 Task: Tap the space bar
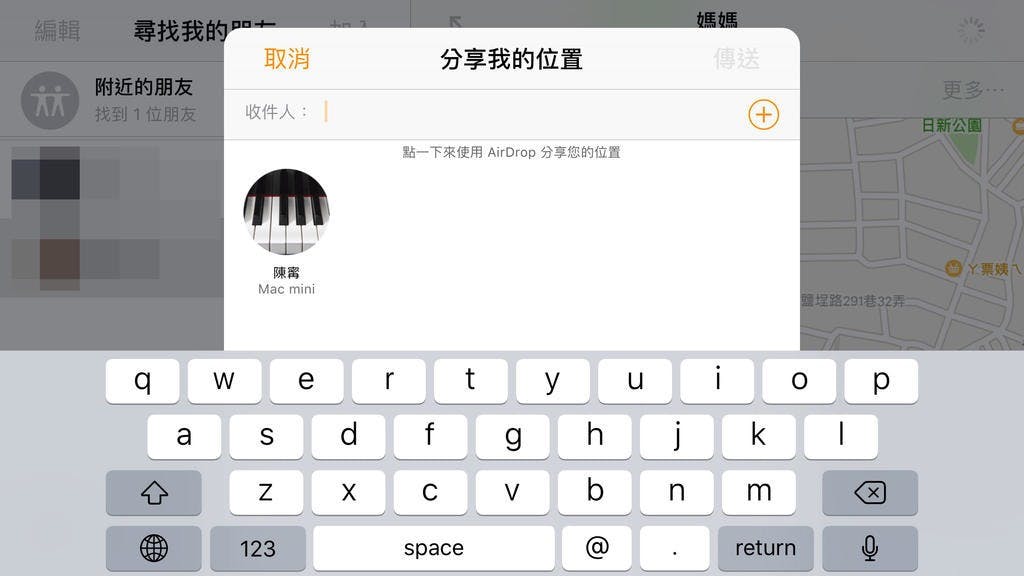coord(433,548)
